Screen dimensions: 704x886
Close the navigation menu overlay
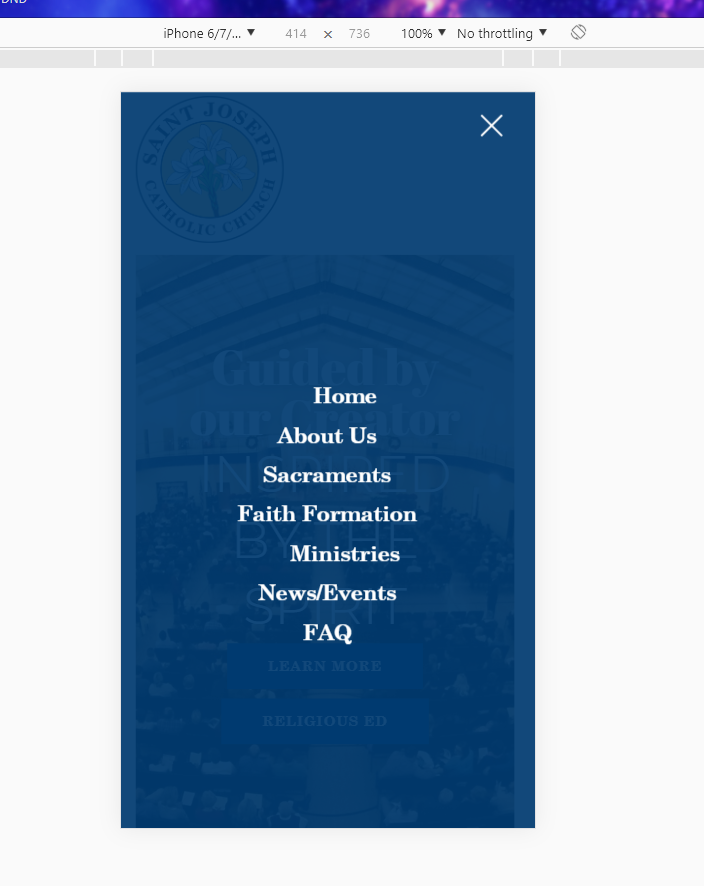(x=491, y=125)
